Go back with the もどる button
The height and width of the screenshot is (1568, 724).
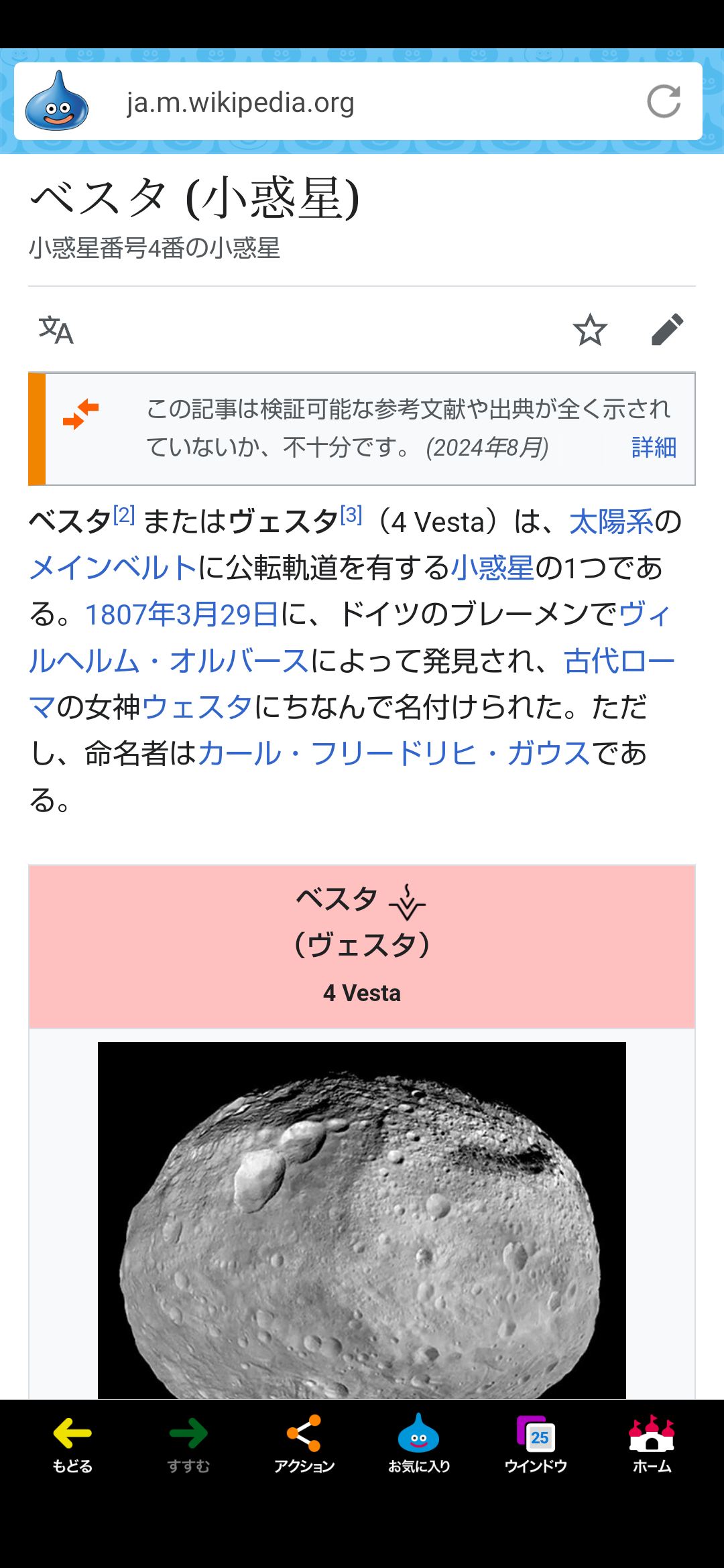72,1445
